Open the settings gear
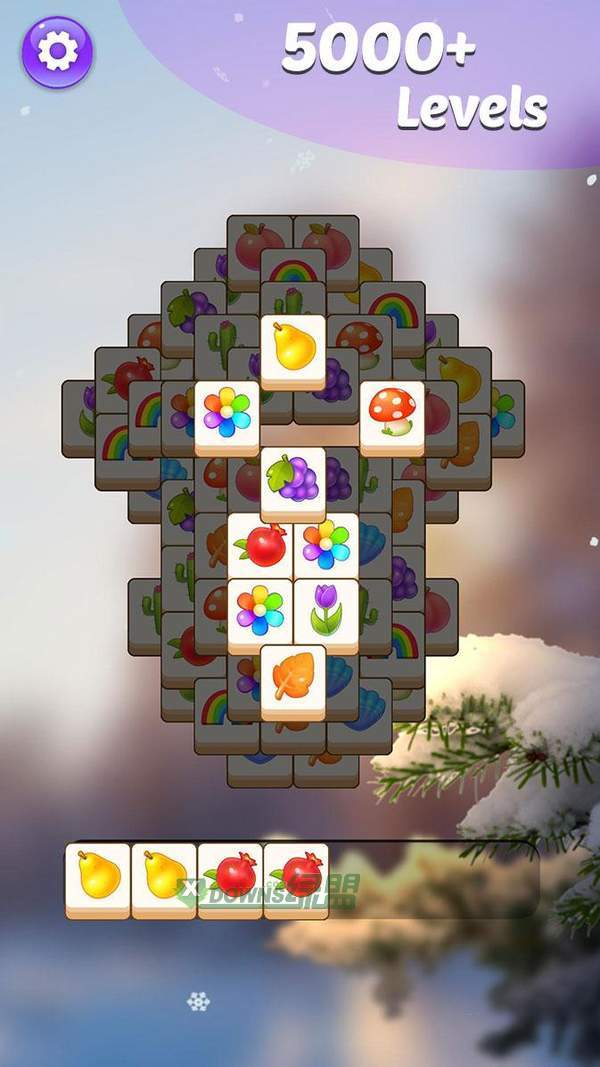 tap(57, 51)
